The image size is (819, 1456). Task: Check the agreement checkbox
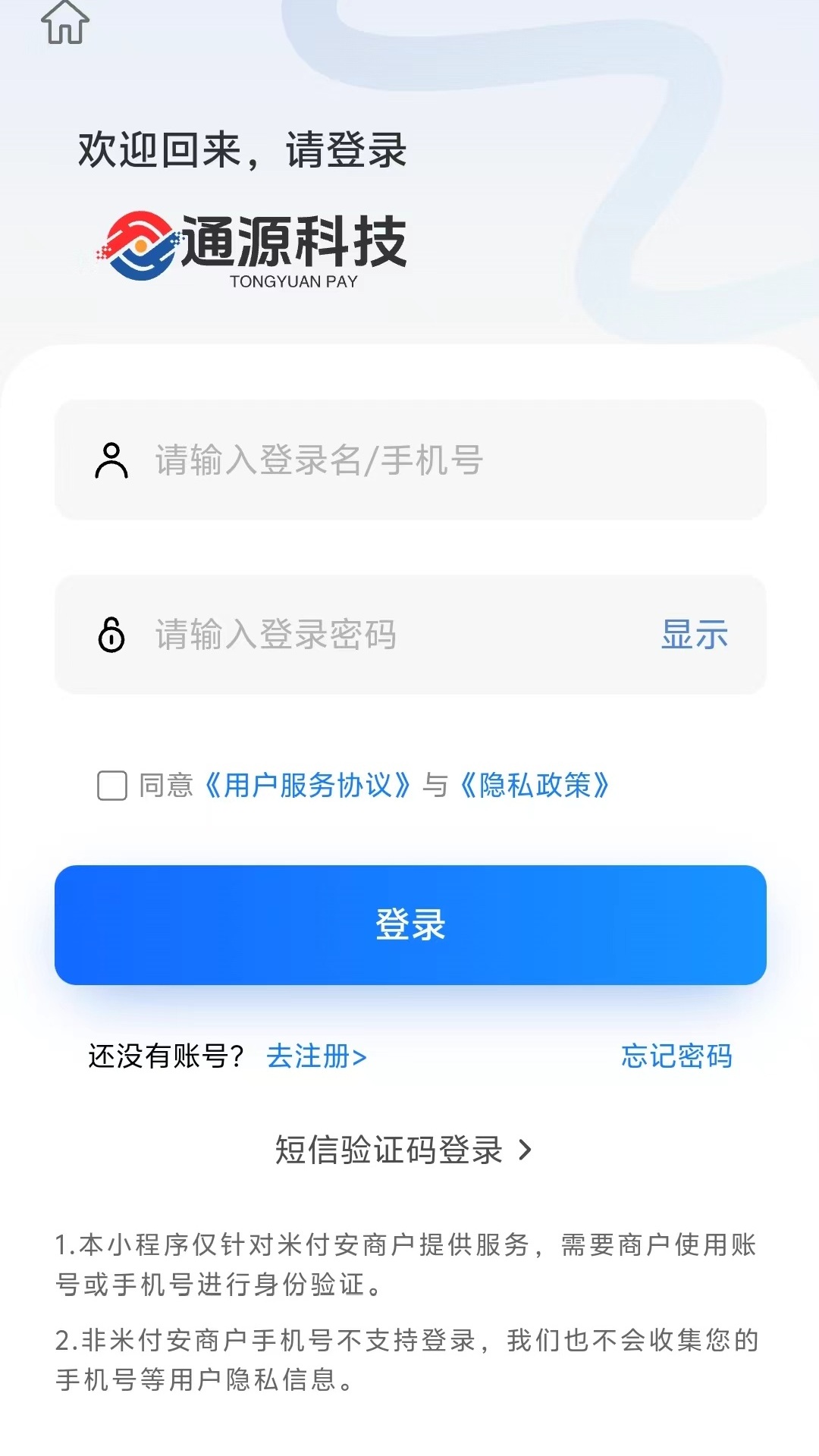112,786
